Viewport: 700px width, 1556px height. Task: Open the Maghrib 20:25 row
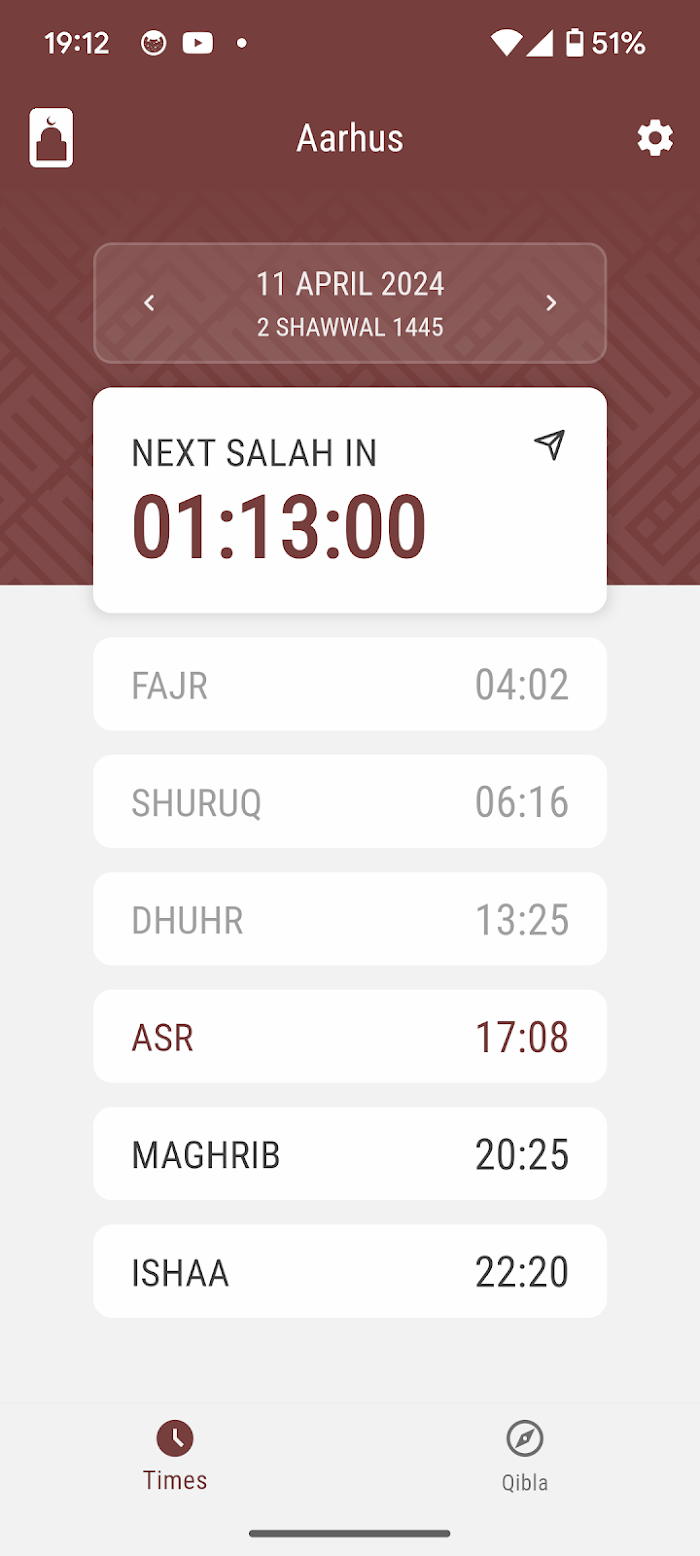click(x=350, y=1154)
